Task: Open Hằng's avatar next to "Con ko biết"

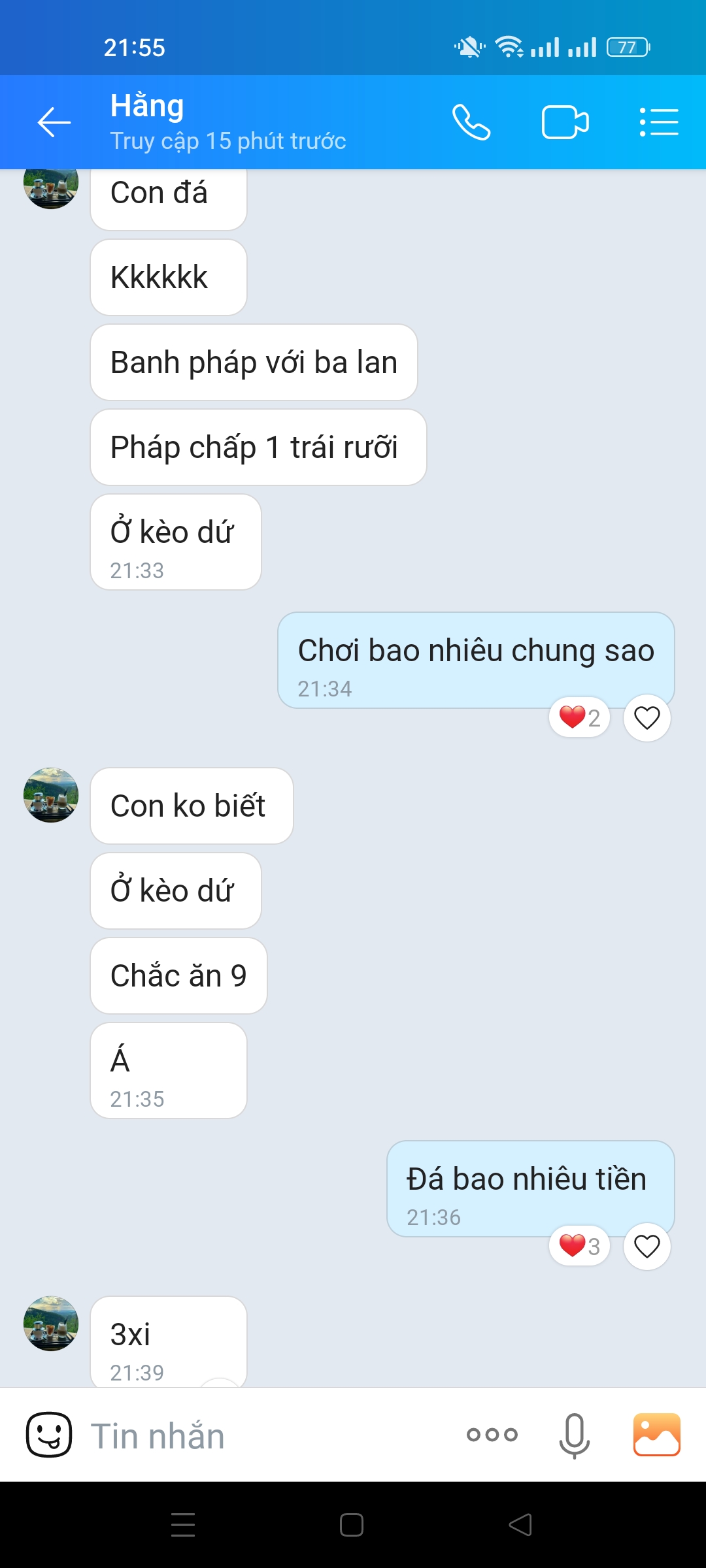Action: pos(51,795)
